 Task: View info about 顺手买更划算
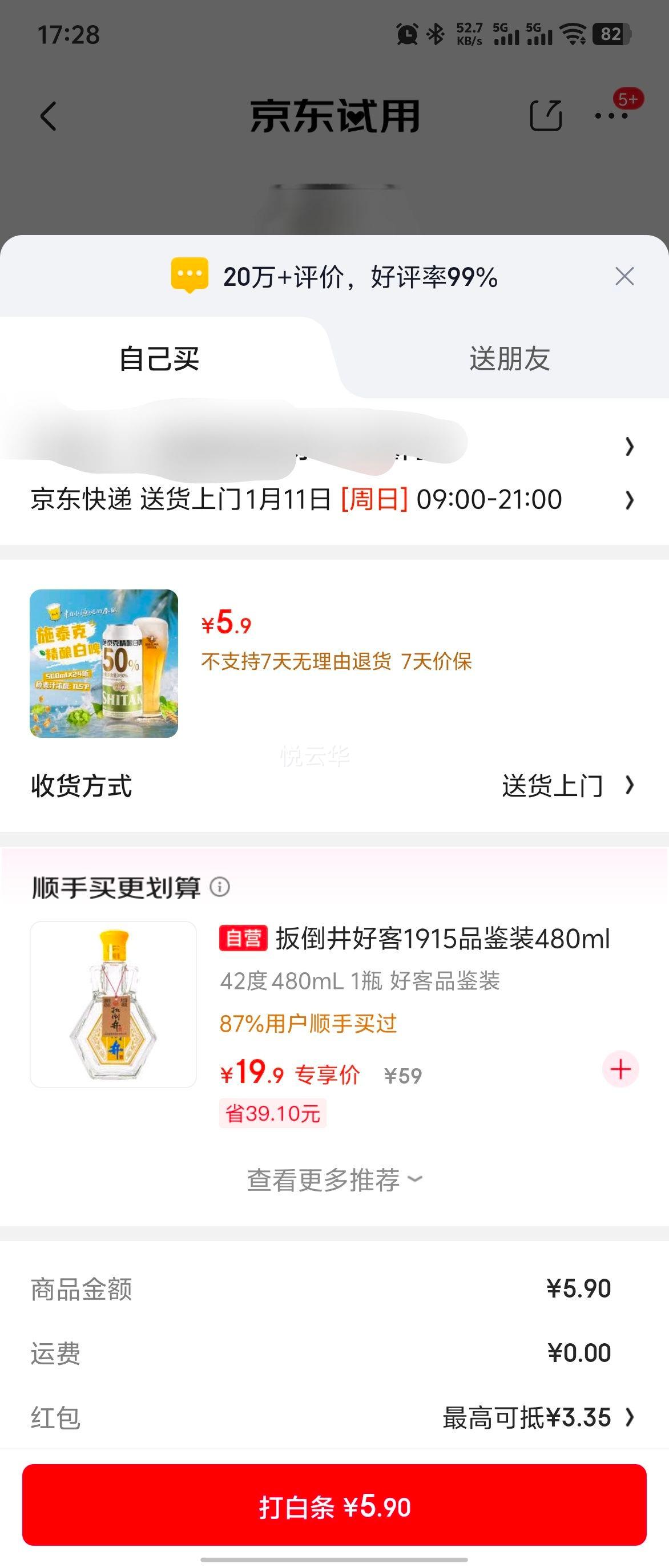tap(220, 887)
